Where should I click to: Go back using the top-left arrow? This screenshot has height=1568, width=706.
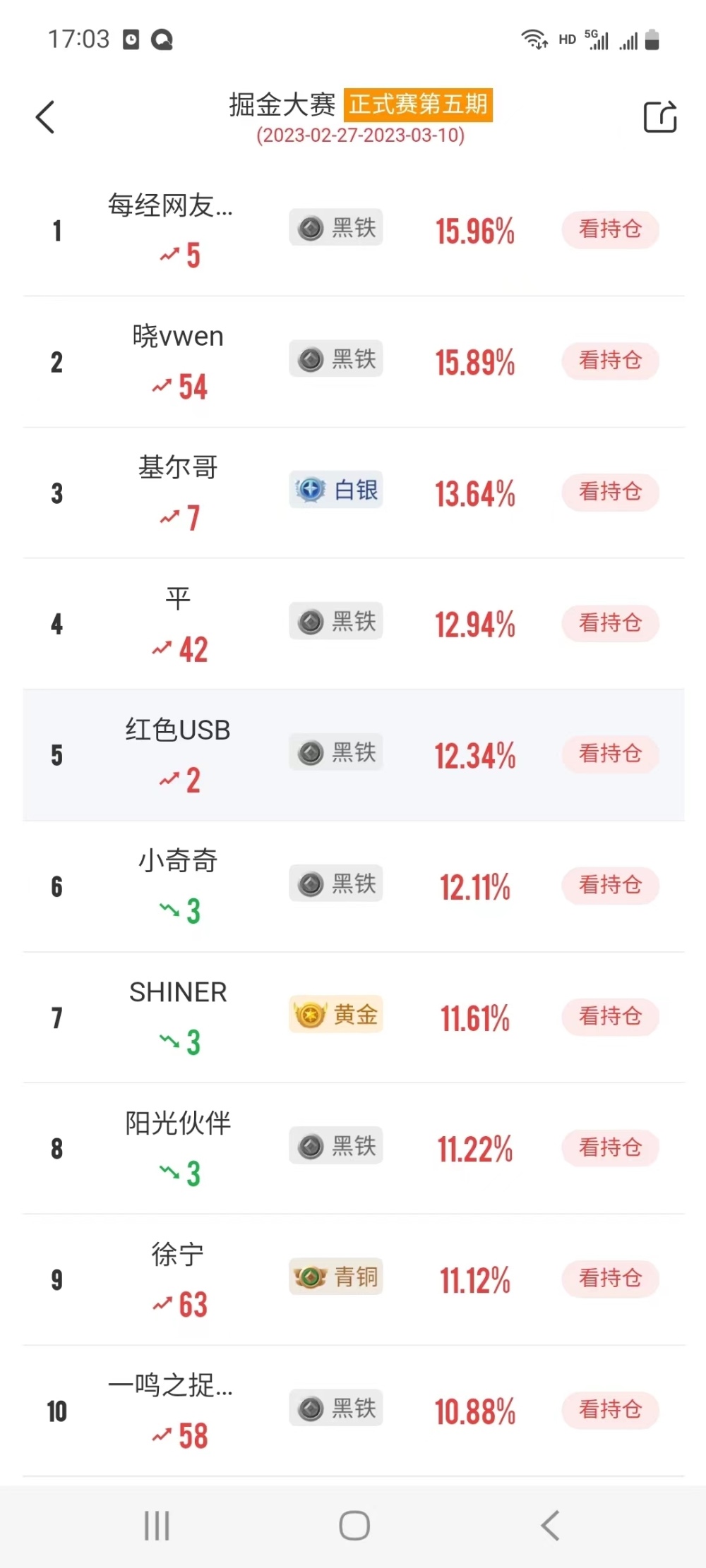pyautogui.click(x=46, y=117)
